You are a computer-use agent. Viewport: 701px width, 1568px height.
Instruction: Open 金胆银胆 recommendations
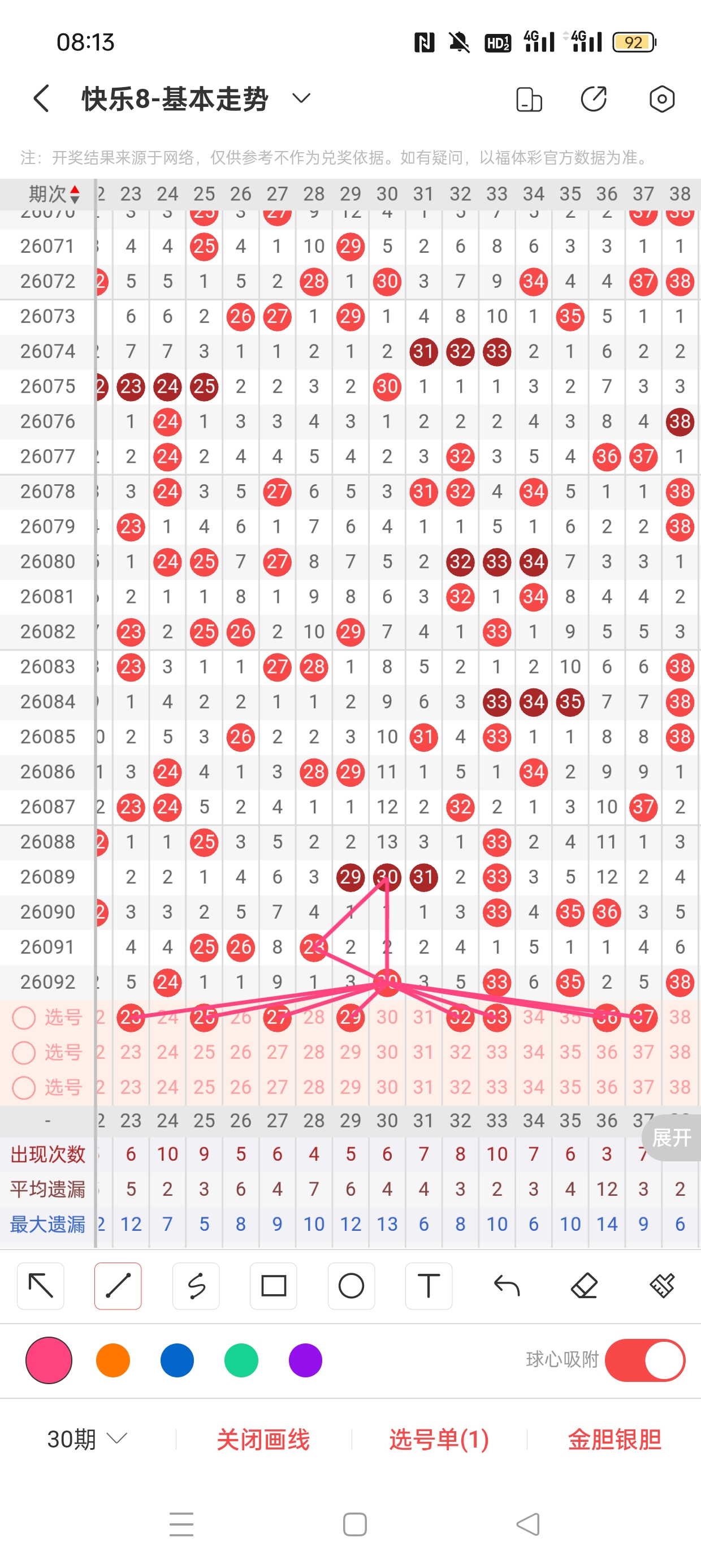point(614,1439)
